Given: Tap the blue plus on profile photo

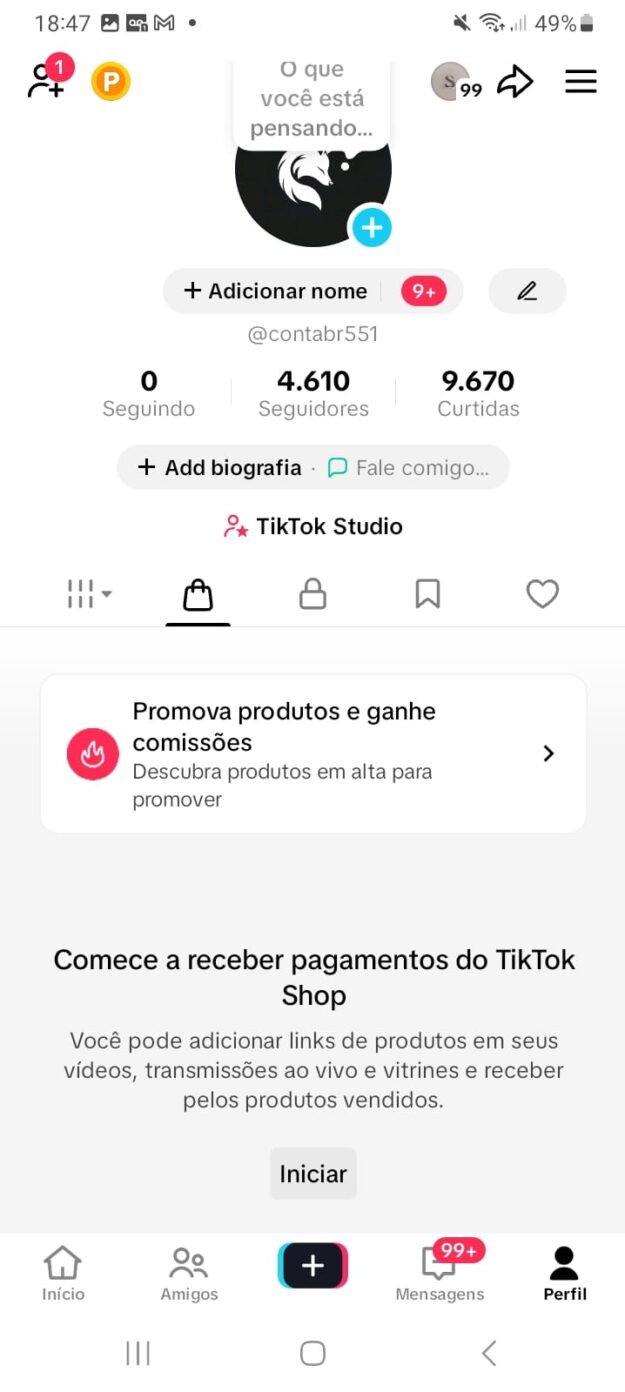Looking at the screenshot, I should pyautogui.click(x=371, y=228).
